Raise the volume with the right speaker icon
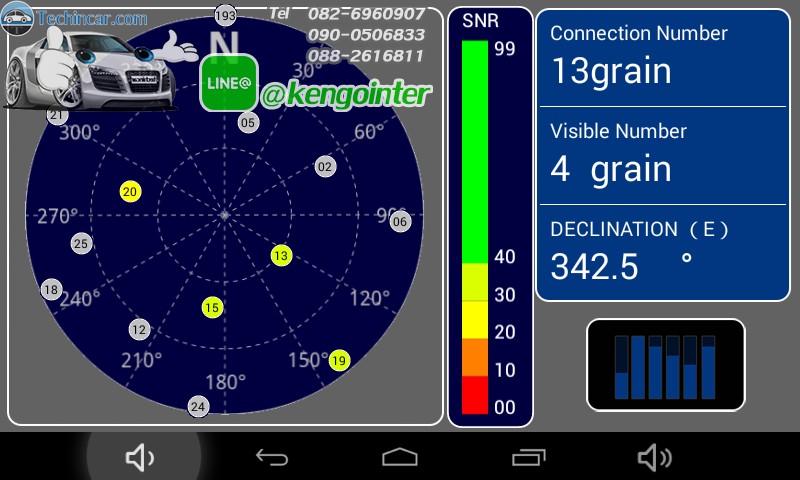 [x=655, y=458]
